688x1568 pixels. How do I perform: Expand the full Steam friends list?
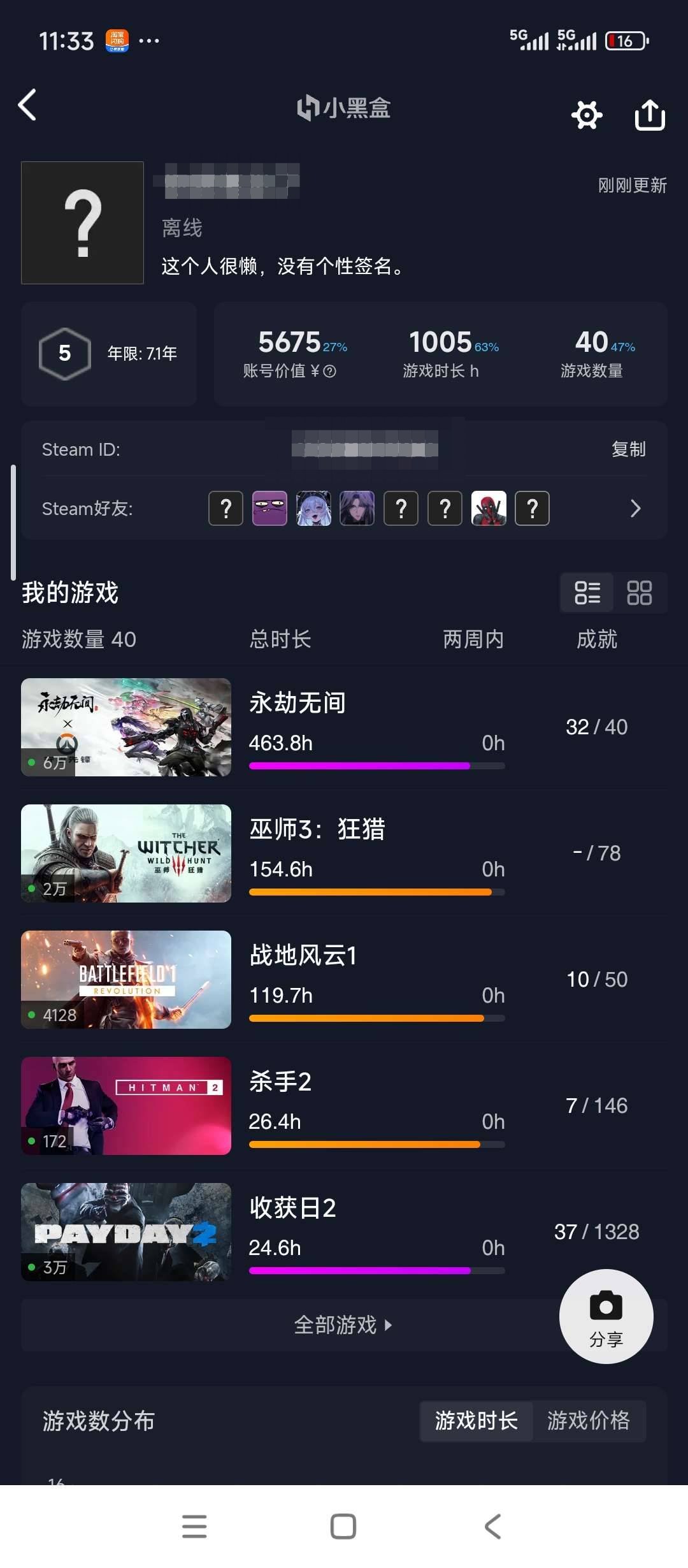[x=635, y=509]
